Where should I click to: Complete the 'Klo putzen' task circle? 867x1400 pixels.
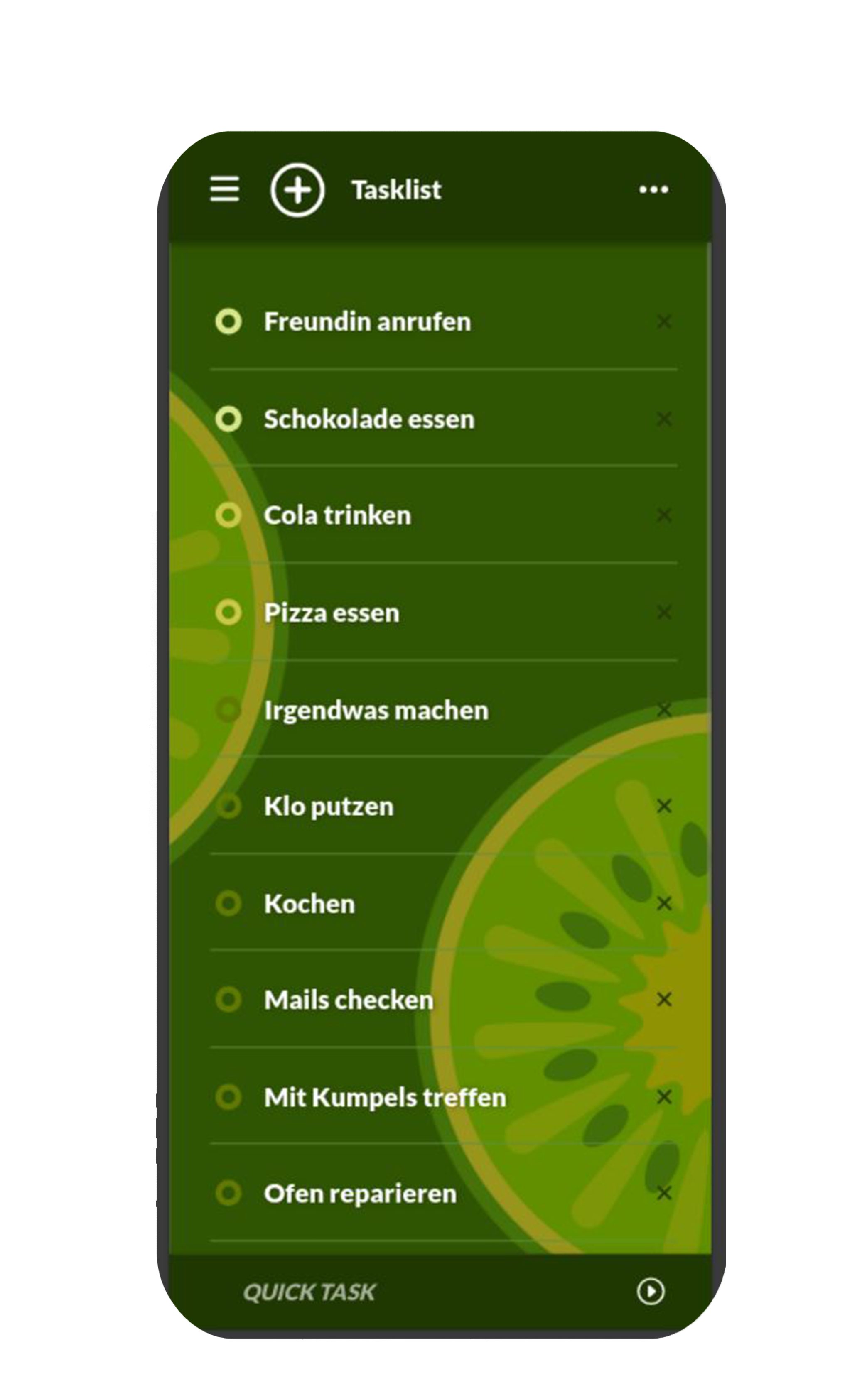click(x=228, y=806)
